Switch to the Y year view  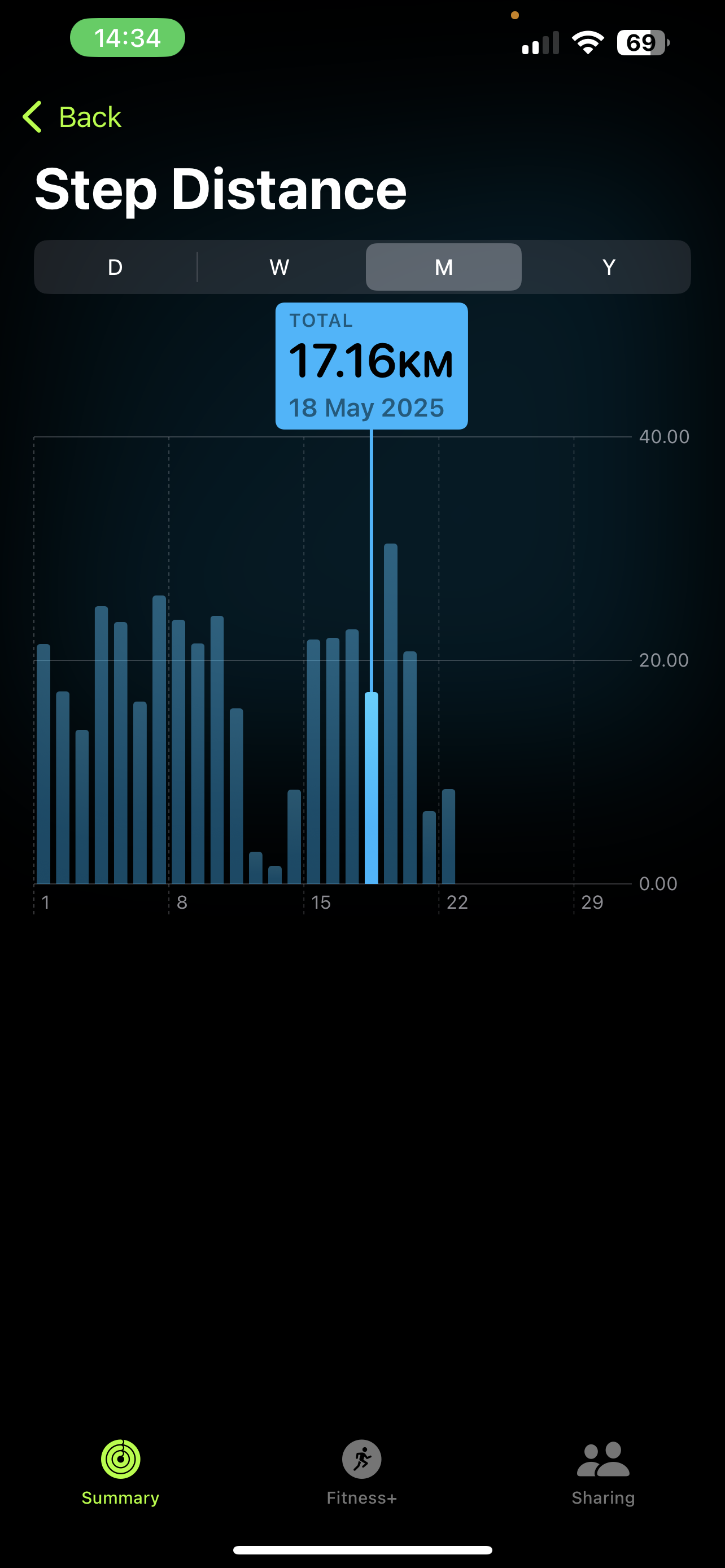coord(609,267)
